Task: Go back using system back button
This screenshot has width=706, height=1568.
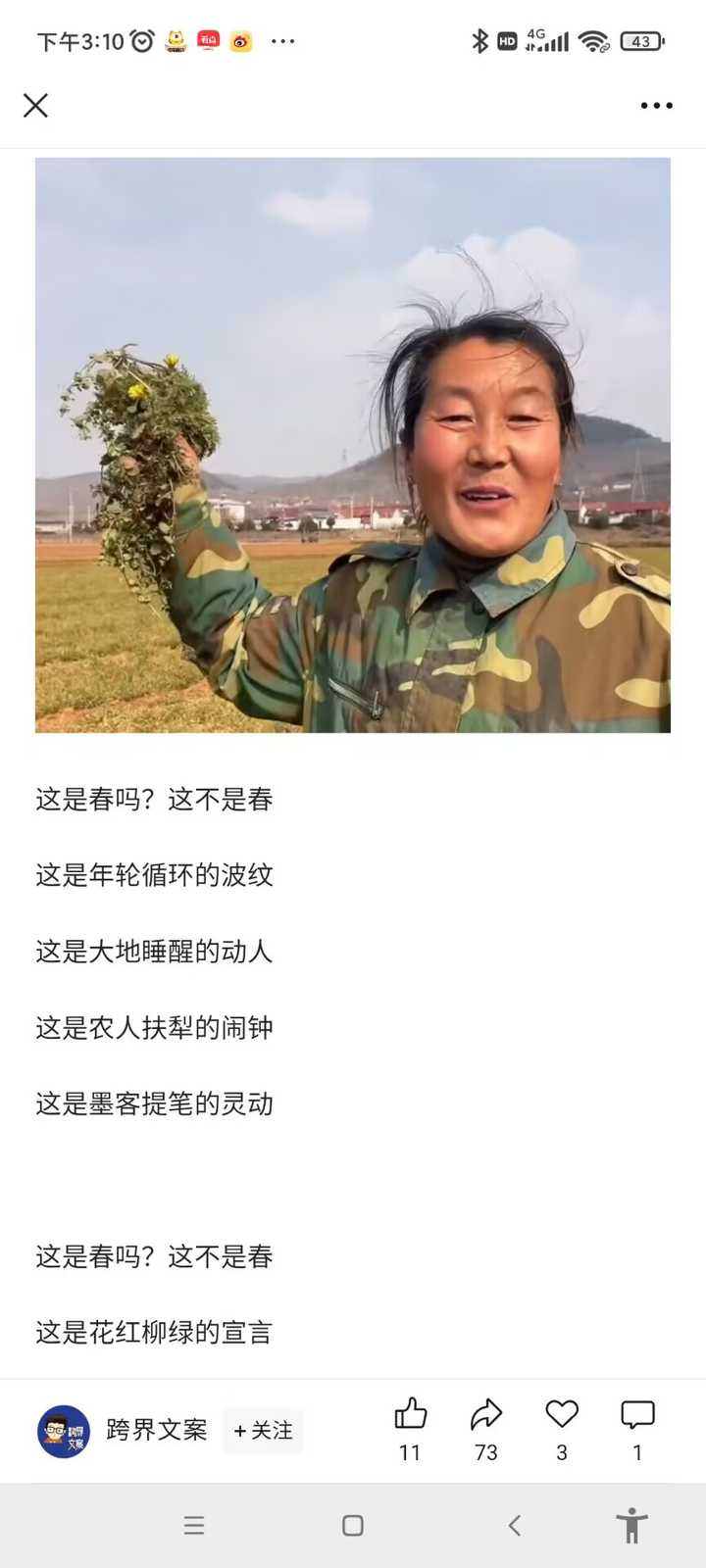Action: click(515, 1525)
